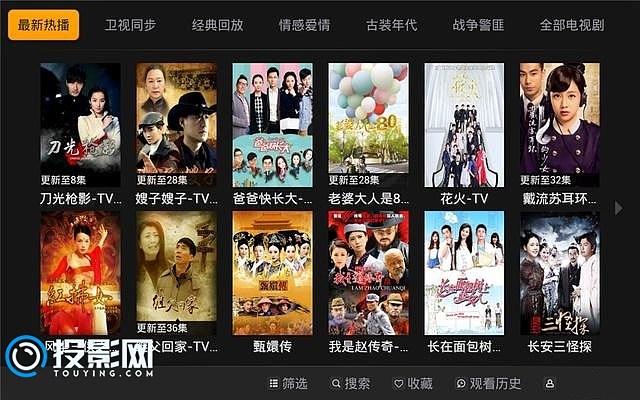Open the 情感爱情 category tab
The image size is (640, 400).
[303, 25]
